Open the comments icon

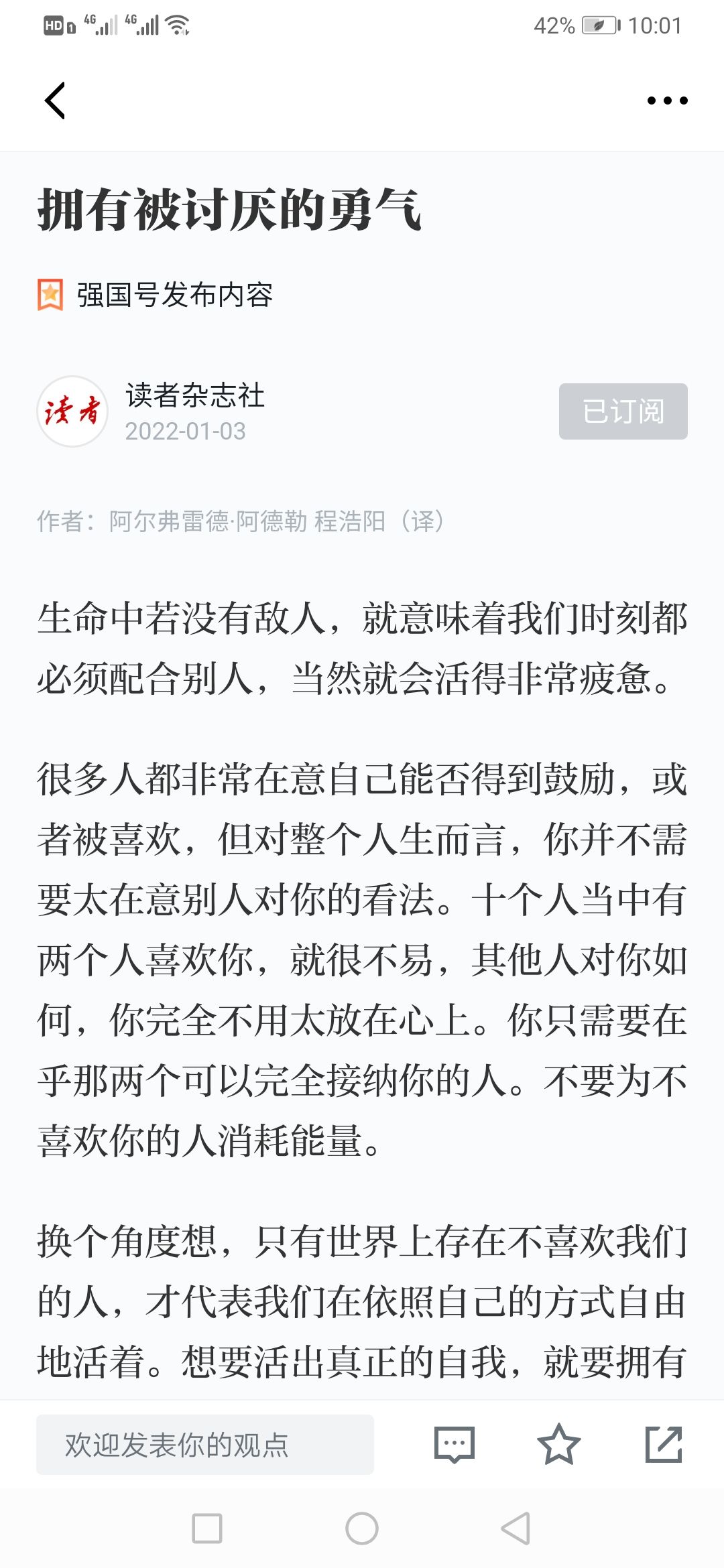click(455, 1445)
